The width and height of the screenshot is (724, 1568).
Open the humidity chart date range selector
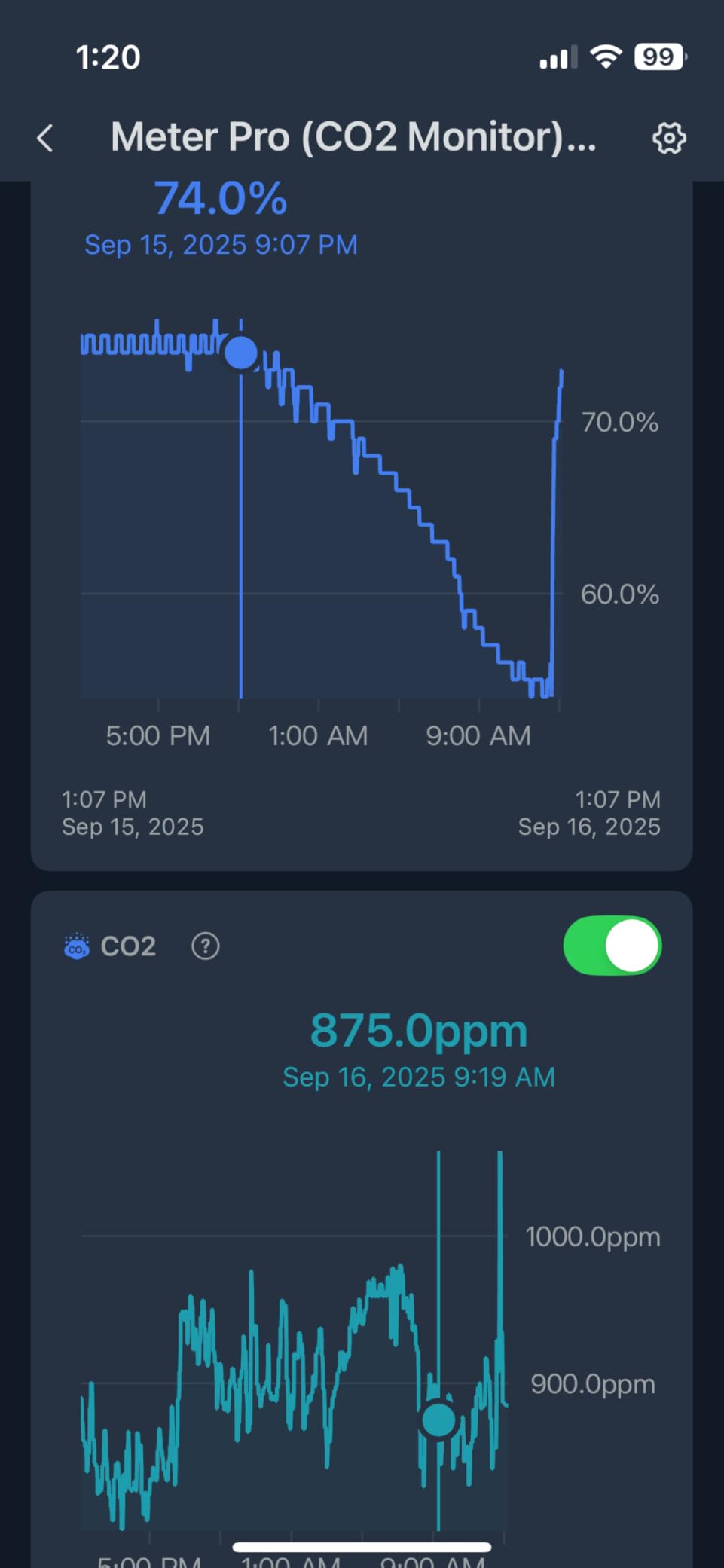pyautogui.click(x=133, y=812)
